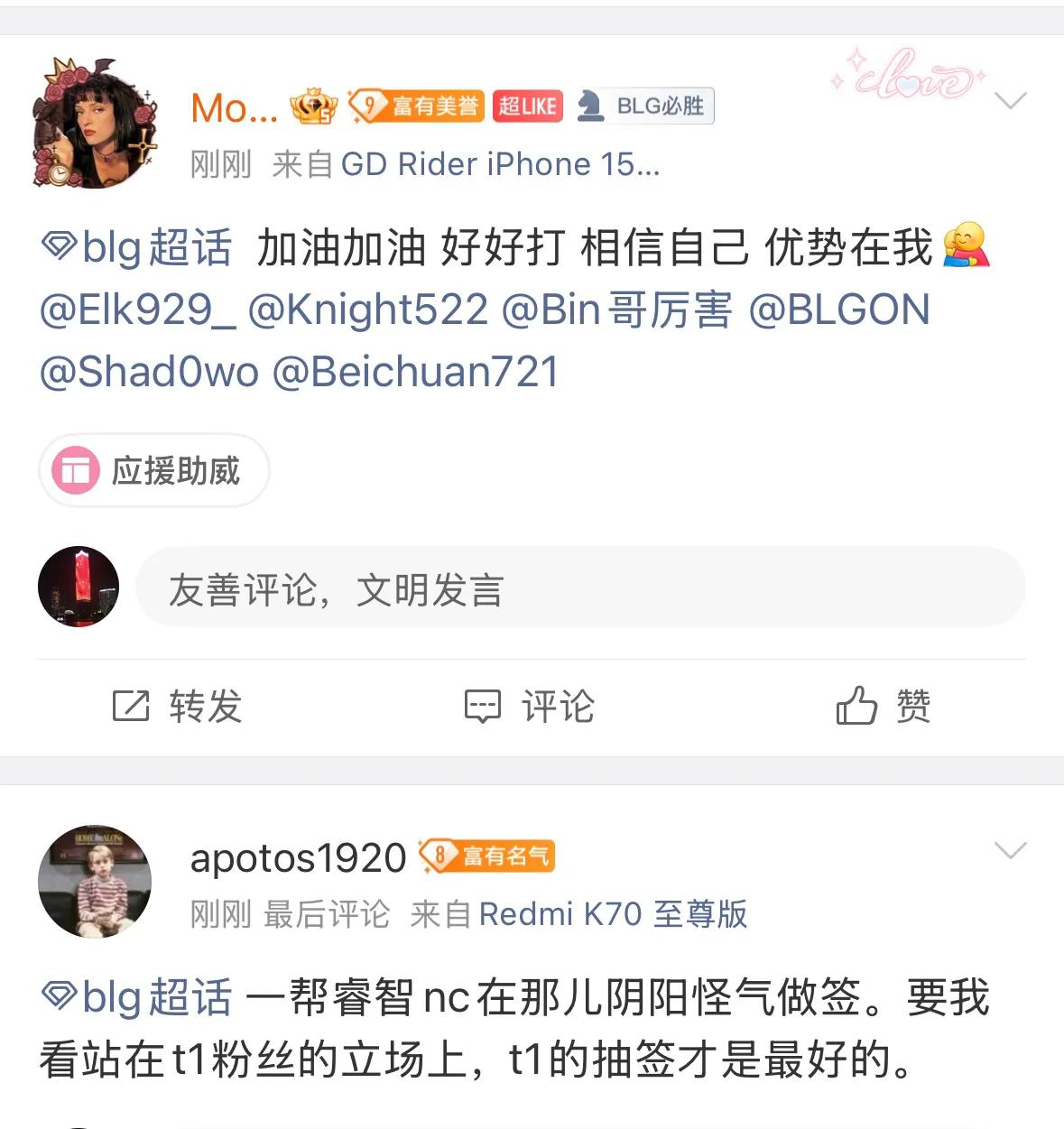Image resolution: width=1064 pixels, height=1129 pixels.
Task: Open the @Bin哥厉害 mention
Action: click(616, 310)
